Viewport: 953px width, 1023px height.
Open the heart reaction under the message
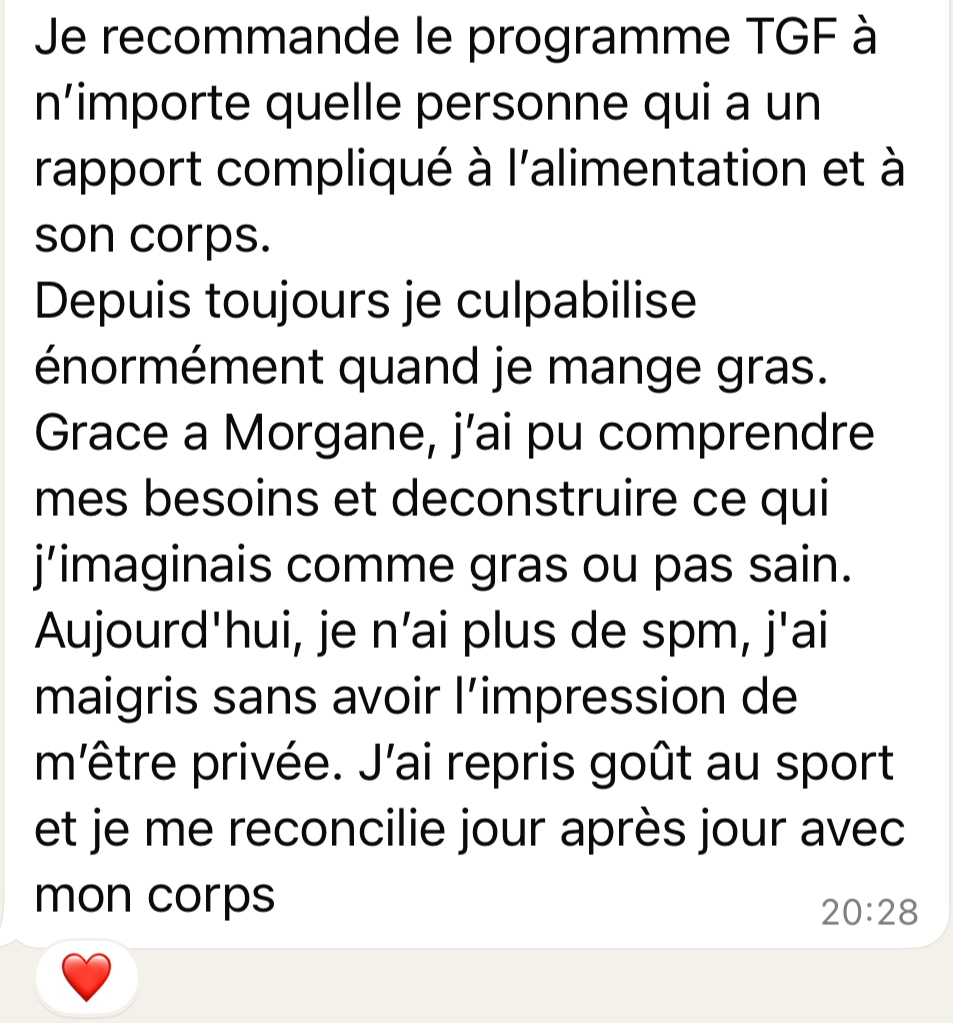[x=87, y=977]
